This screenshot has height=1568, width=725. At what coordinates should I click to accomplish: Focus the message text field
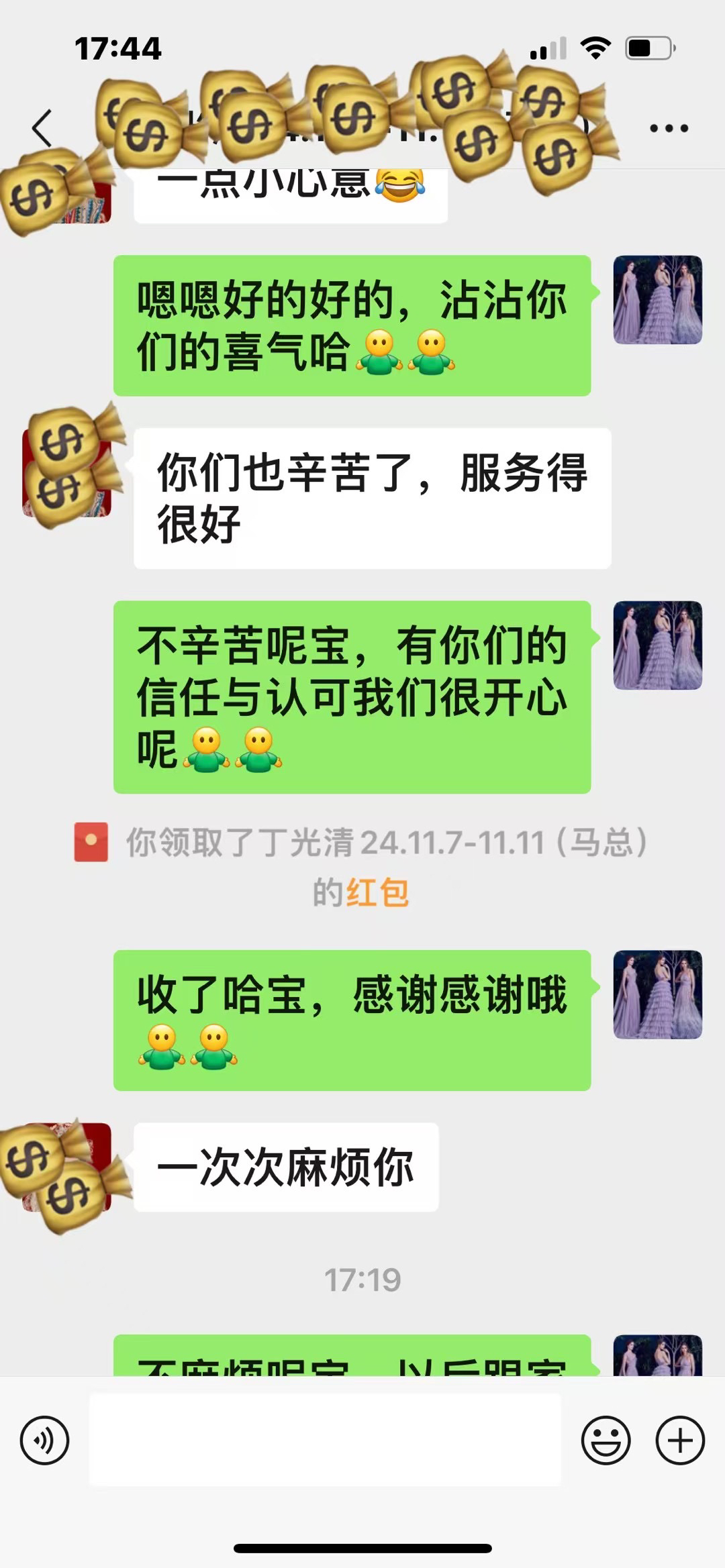click(x=325, y=1440)
